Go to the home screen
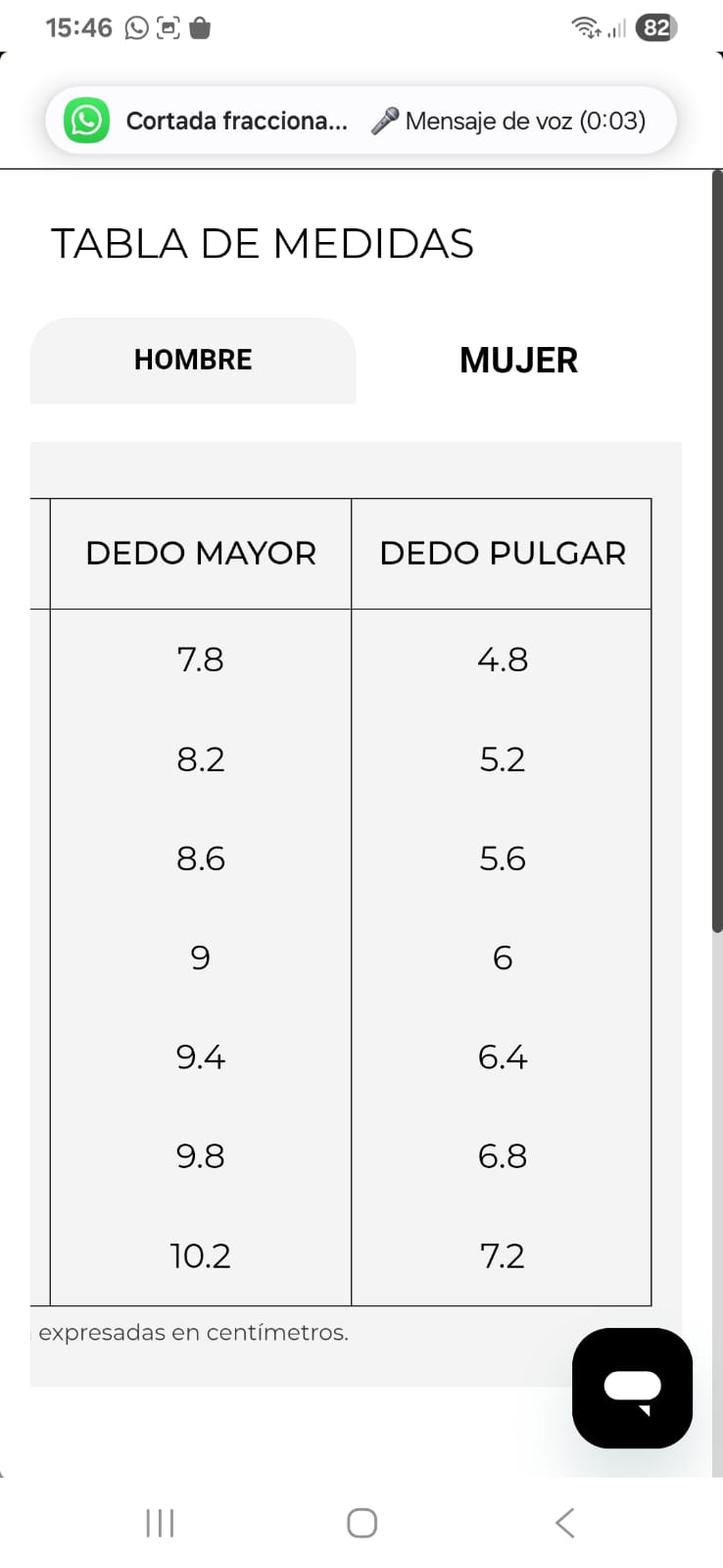The image size is (723, 1568). [x=361, y=1522]
